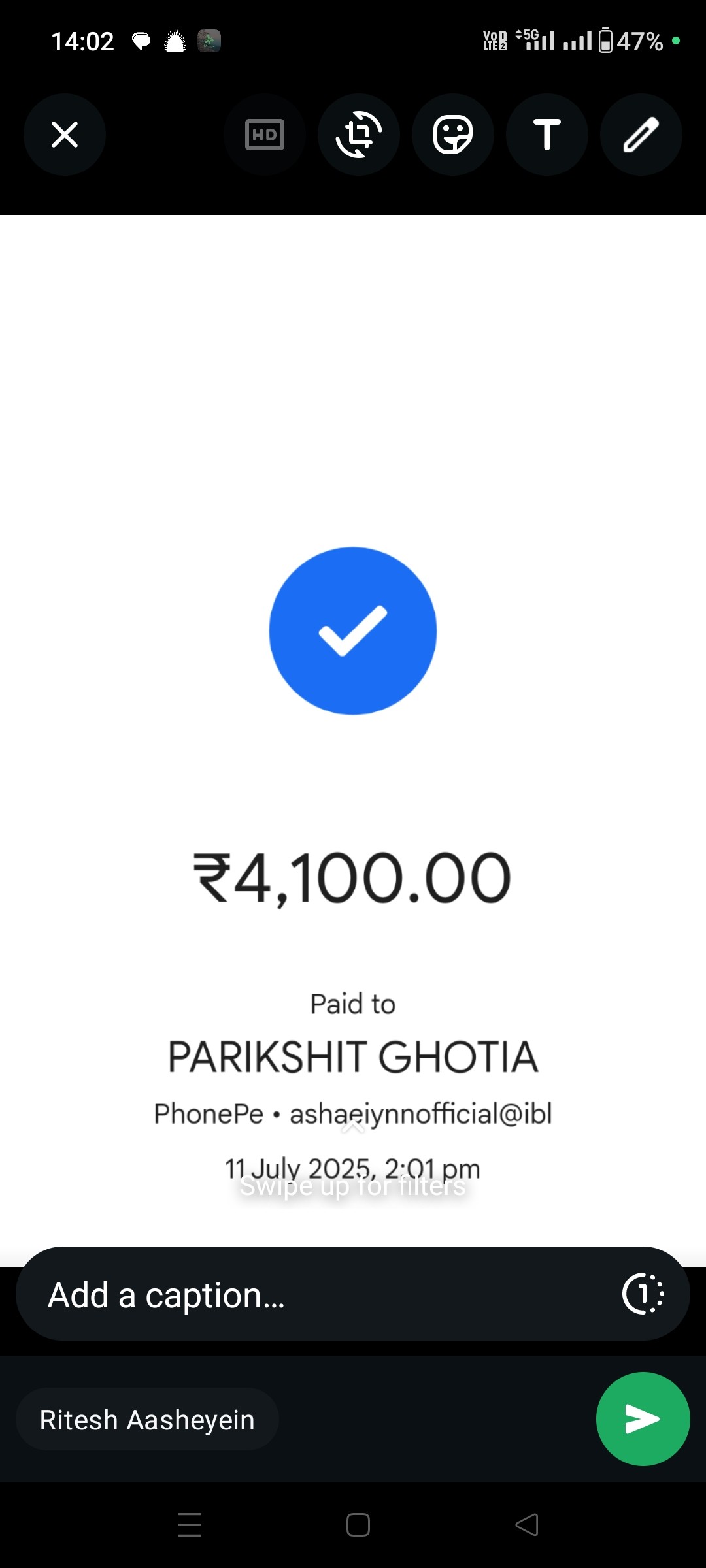
Task: Send the image with the green arrow
Action: pos(643,1419)
